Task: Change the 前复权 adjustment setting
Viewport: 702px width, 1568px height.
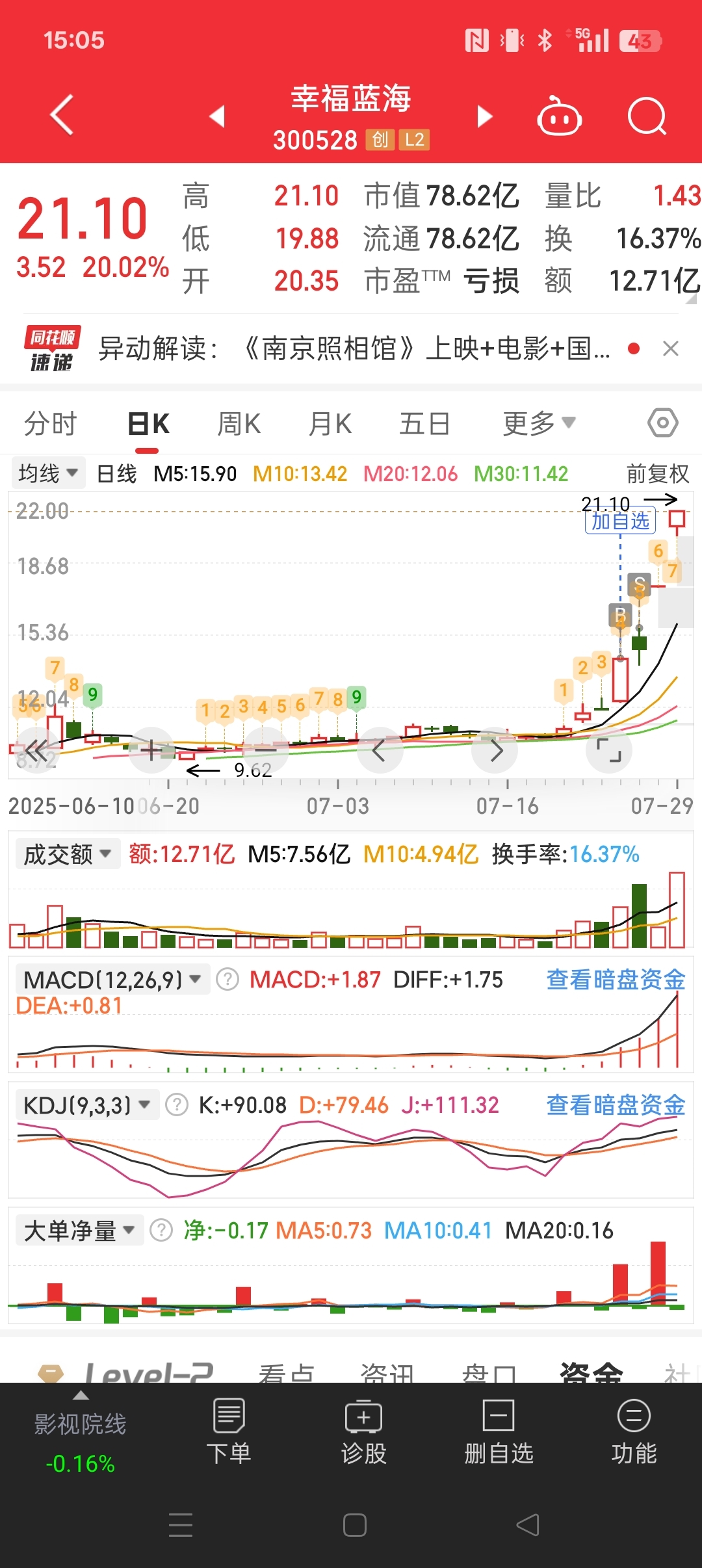Action: [x=658, y=474]
